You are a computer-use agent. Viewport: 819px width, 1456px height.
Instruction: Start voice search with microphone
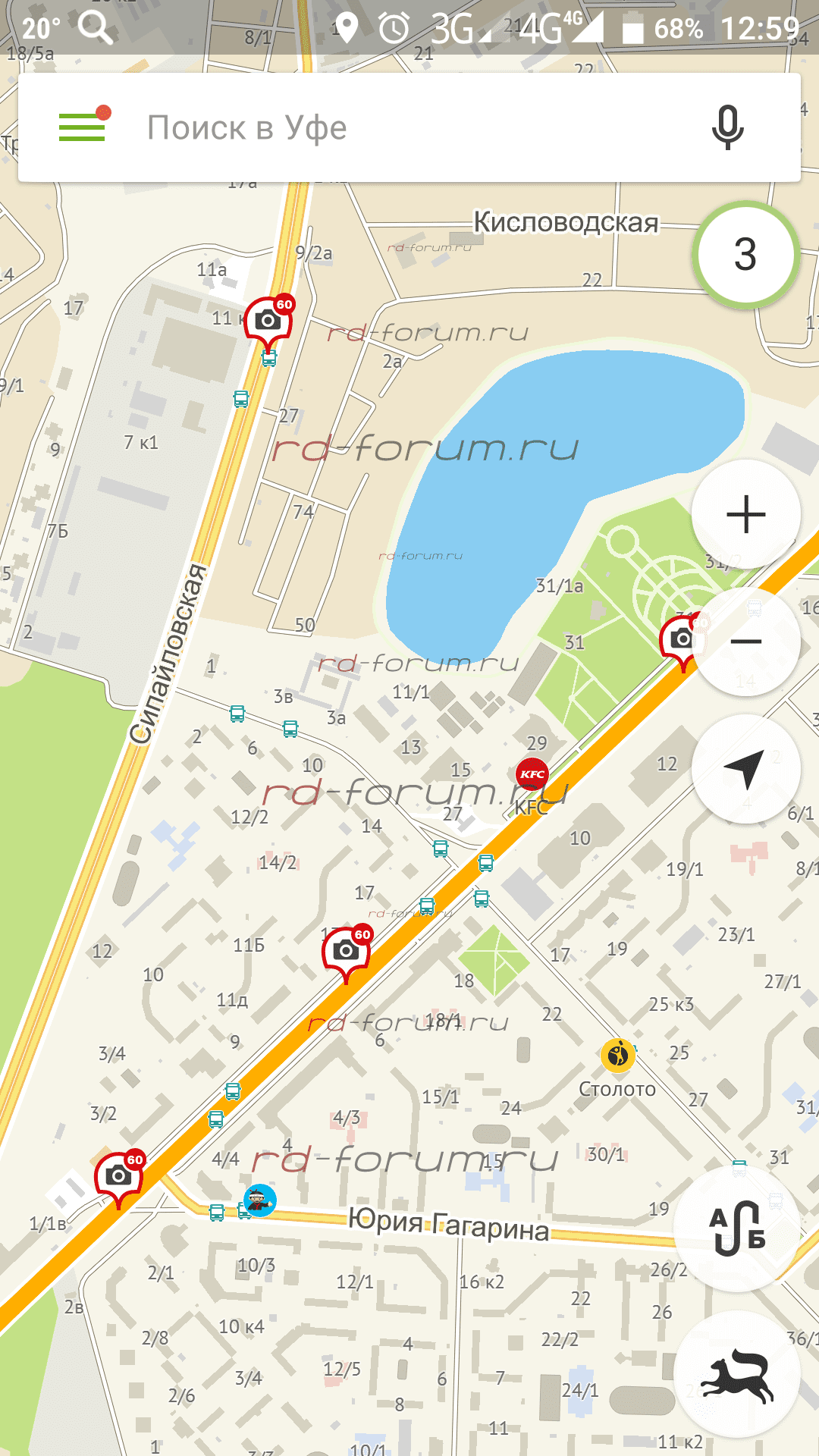point(727,127)
